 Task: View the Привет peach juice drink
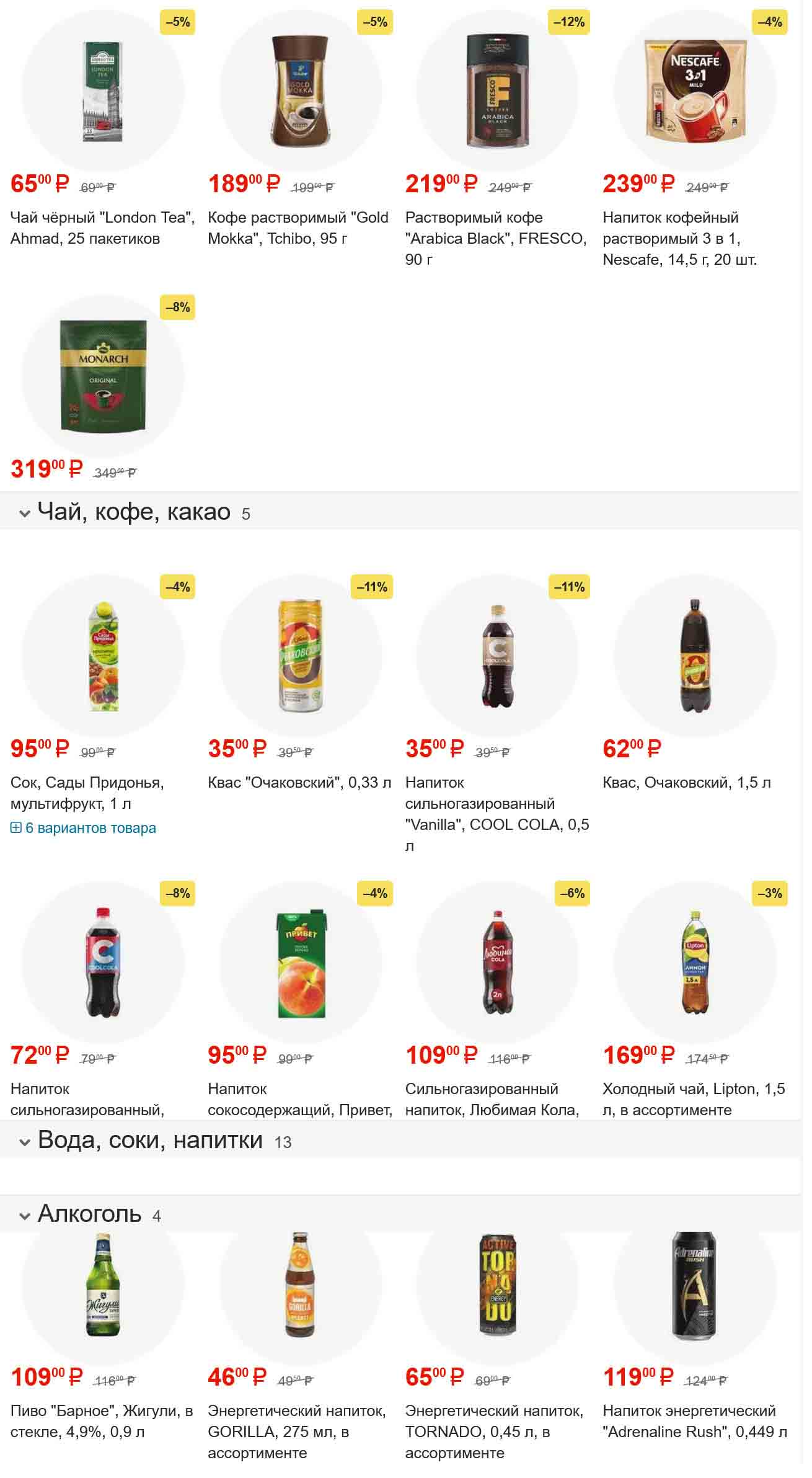[x=300, y=1099]
